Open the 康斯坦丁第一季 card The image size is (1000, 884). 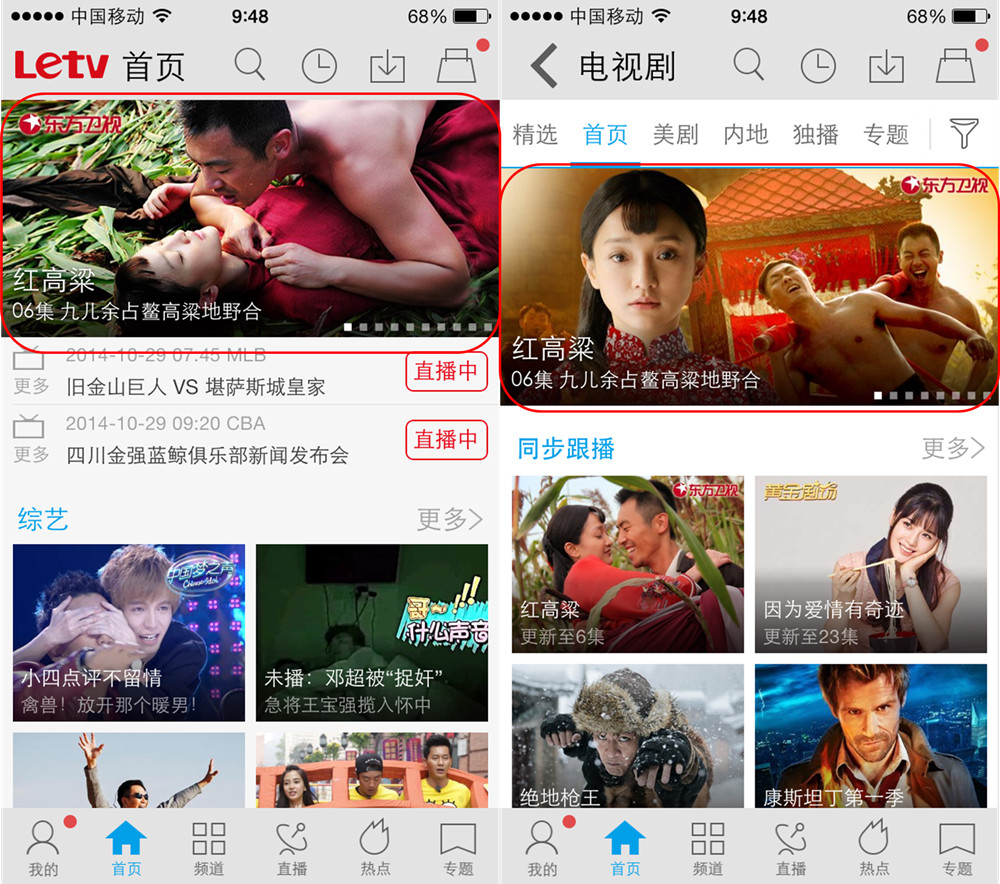coord(871,735)
